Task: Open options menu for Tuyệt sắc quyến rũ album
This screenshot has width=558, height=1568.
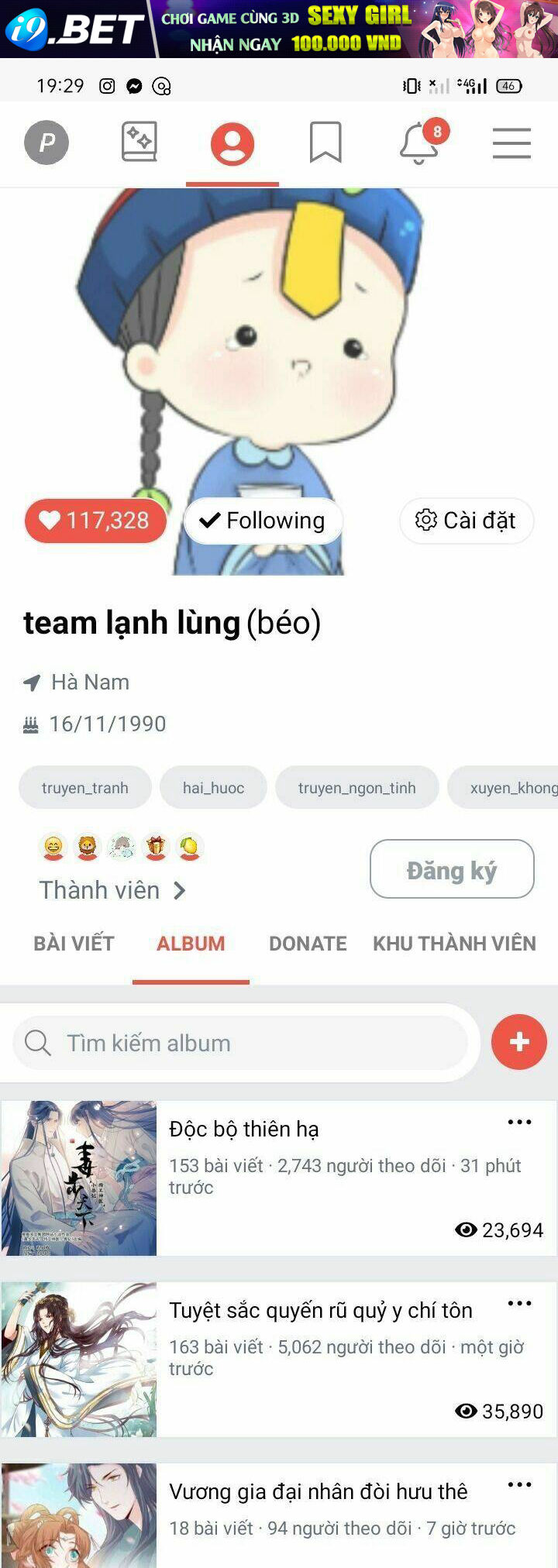Action: [518, 1303]
